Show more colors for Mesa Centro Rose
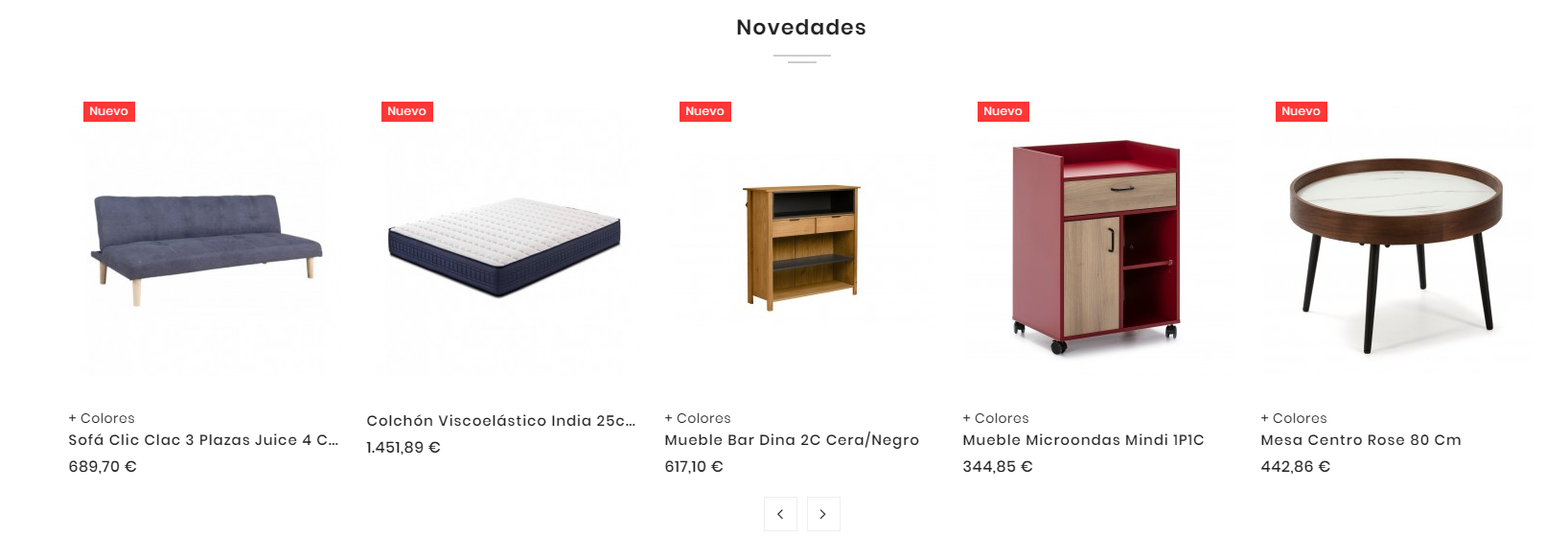The width and height of the screenshot is (1568, 537). coord(1294,418)
